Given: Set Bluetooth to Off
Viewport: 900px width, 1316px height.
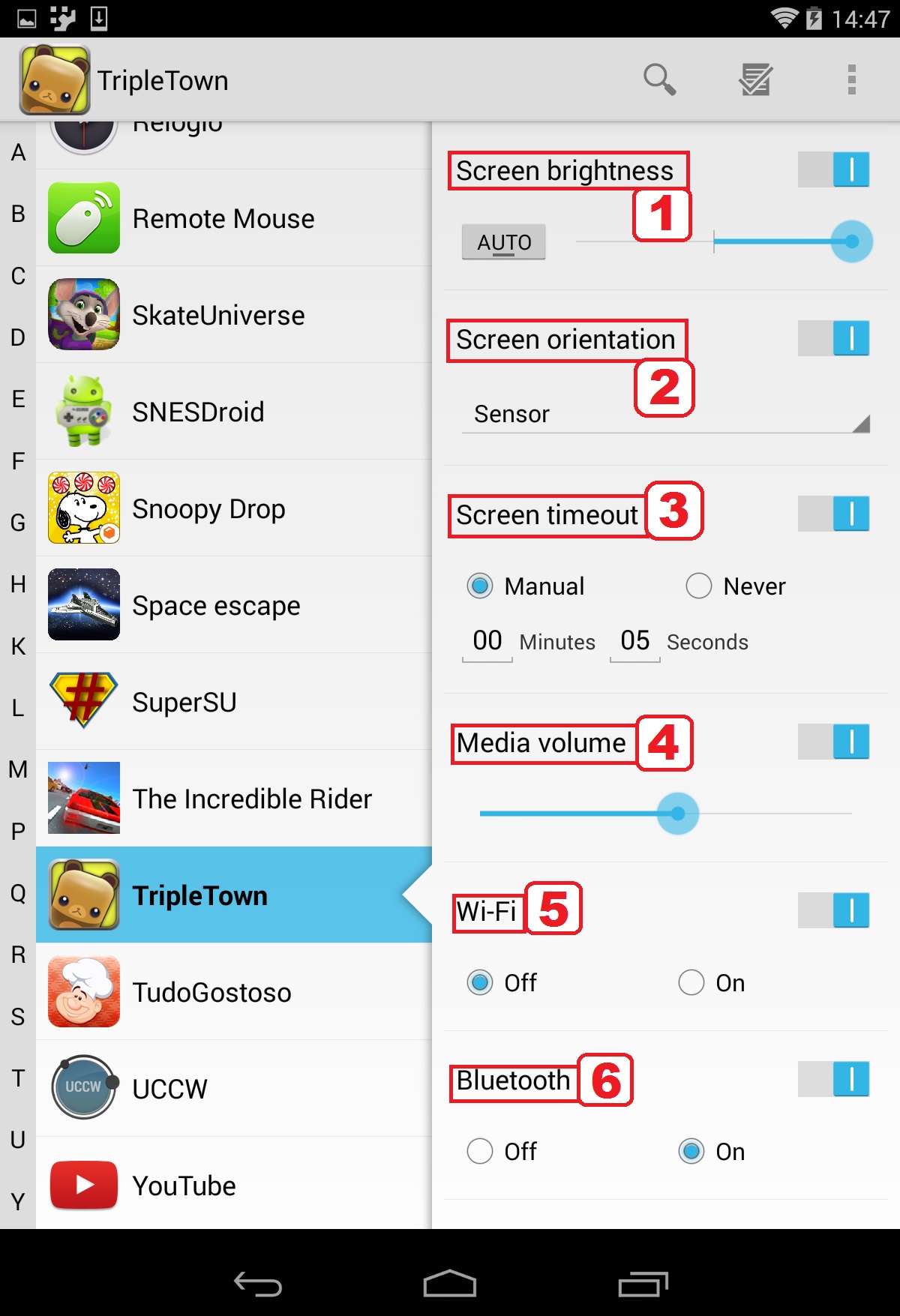Looking at the screenshot, I should (480, 1151).
